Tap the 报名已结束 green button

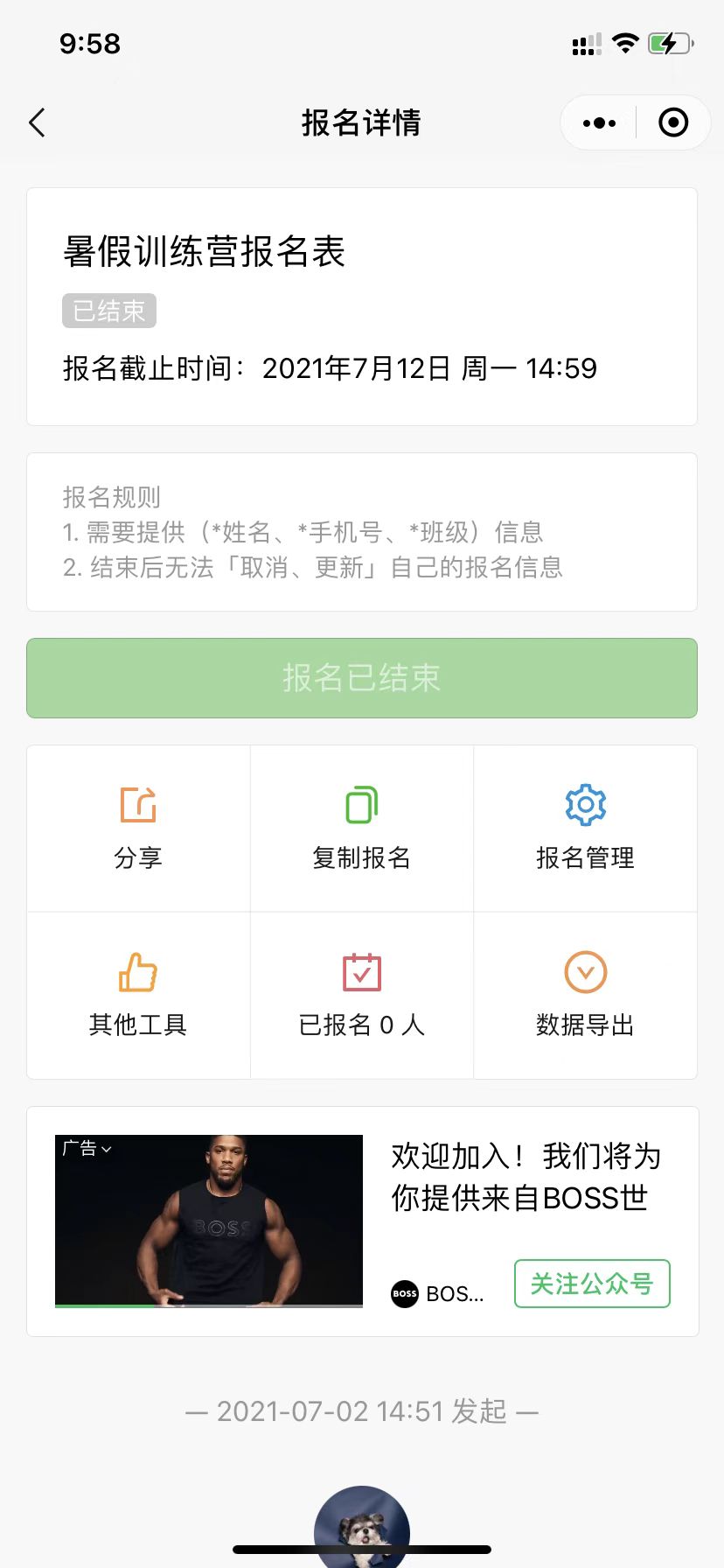click(362, 678)
